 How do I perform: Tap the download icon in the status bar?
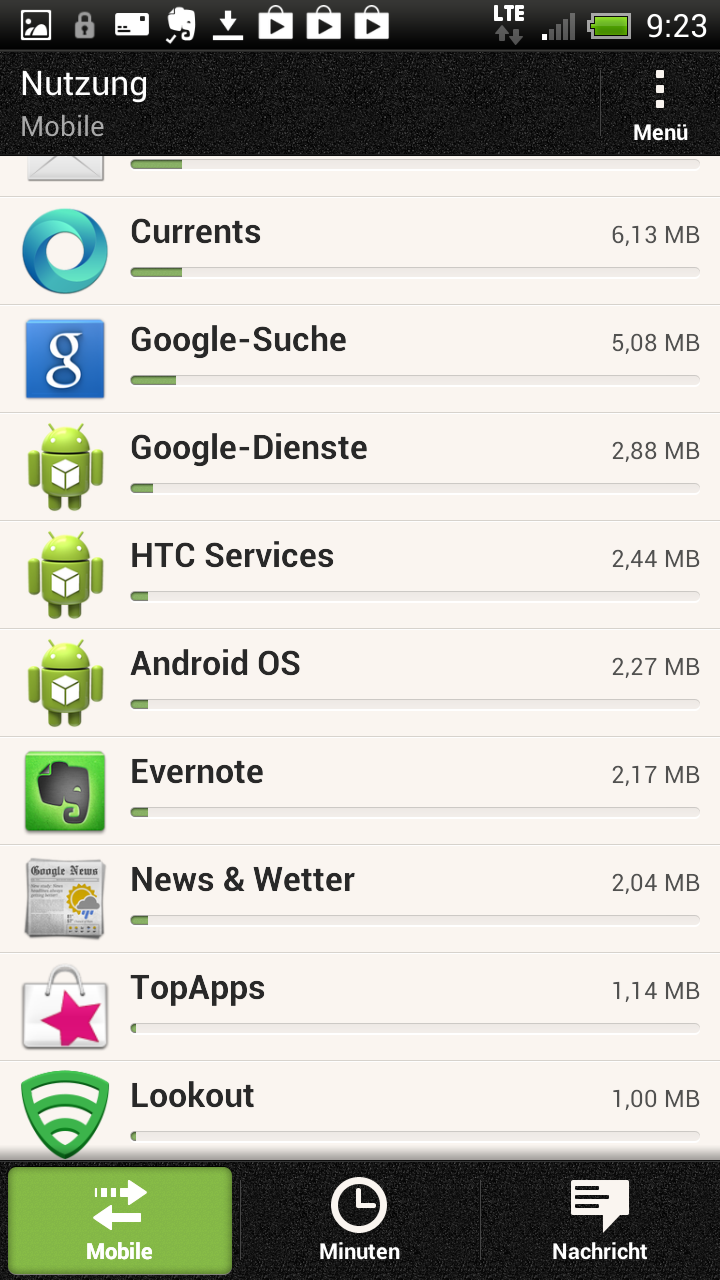click(x=227, y=24)
